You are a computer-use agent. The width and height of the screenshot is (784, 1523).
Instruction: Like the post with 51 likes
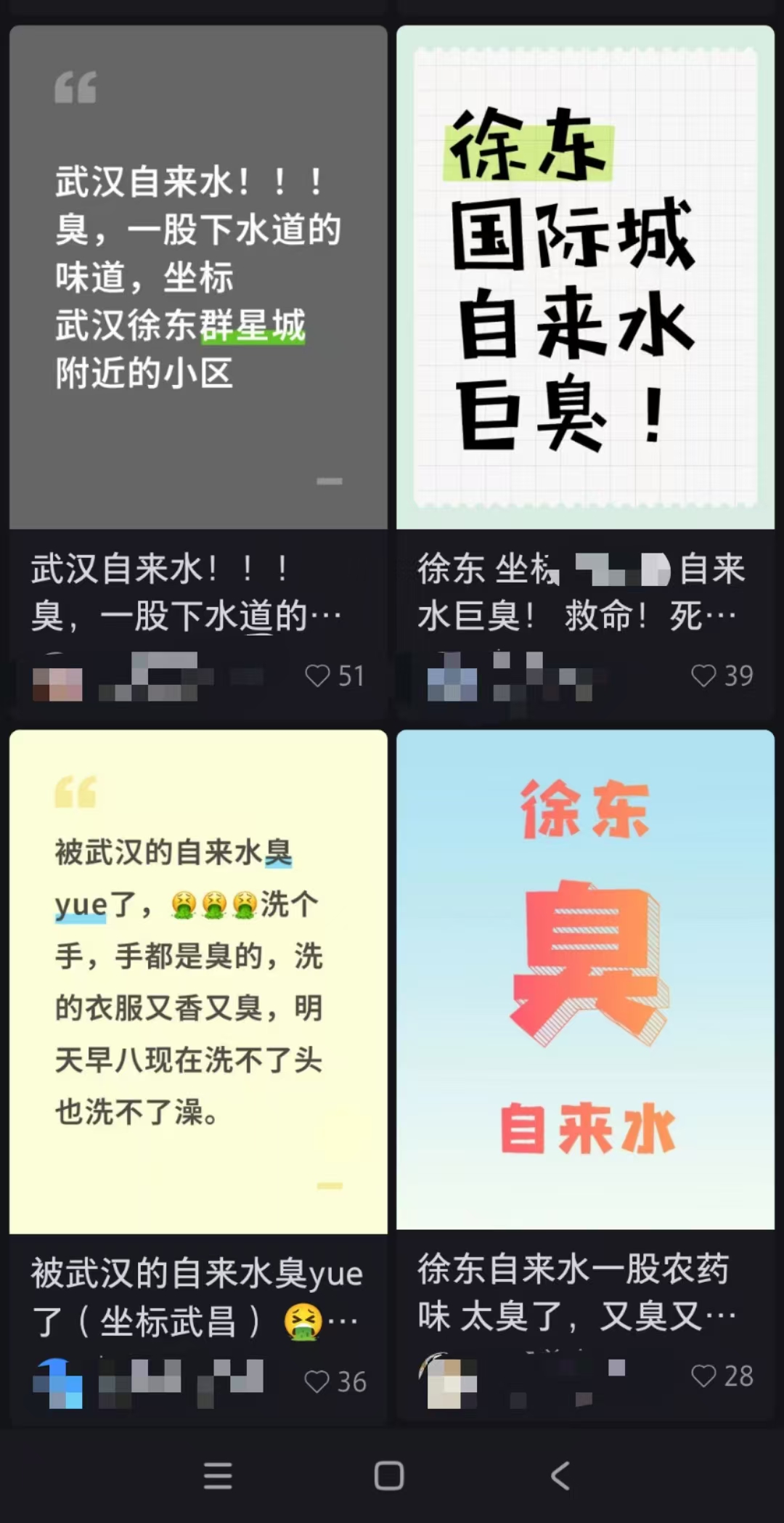[318, 676]
